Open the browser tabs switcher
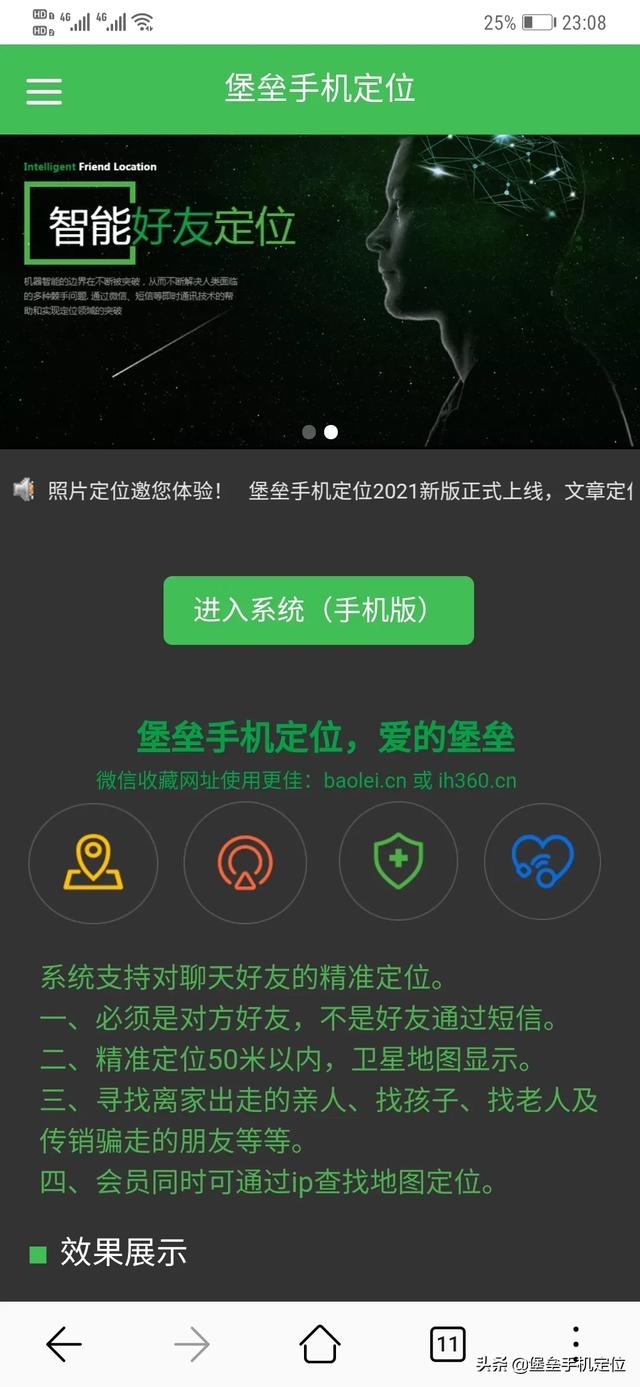 [447, 1344]
